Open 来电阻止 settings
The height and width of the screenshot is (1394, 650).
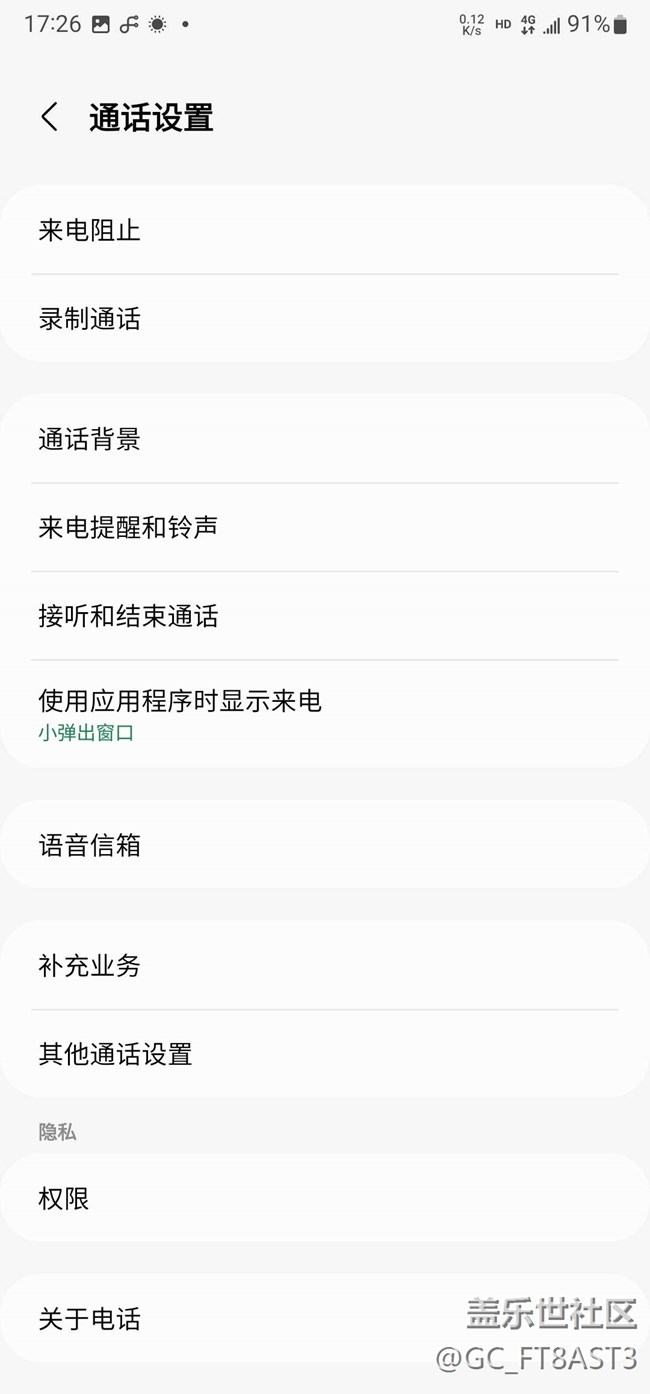[x=325, y=230]
